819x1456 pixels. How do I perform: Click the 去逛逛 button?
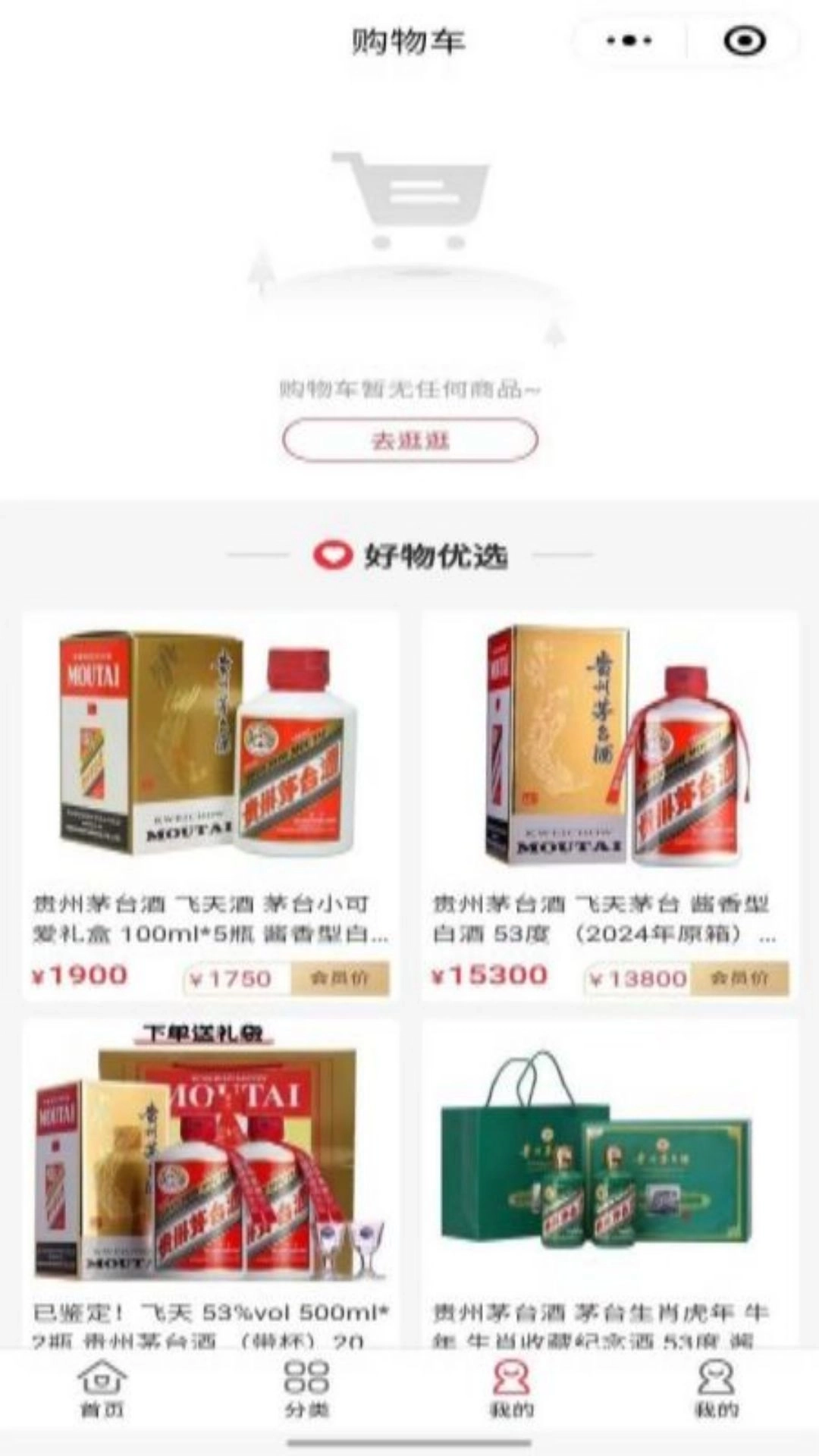409,438
